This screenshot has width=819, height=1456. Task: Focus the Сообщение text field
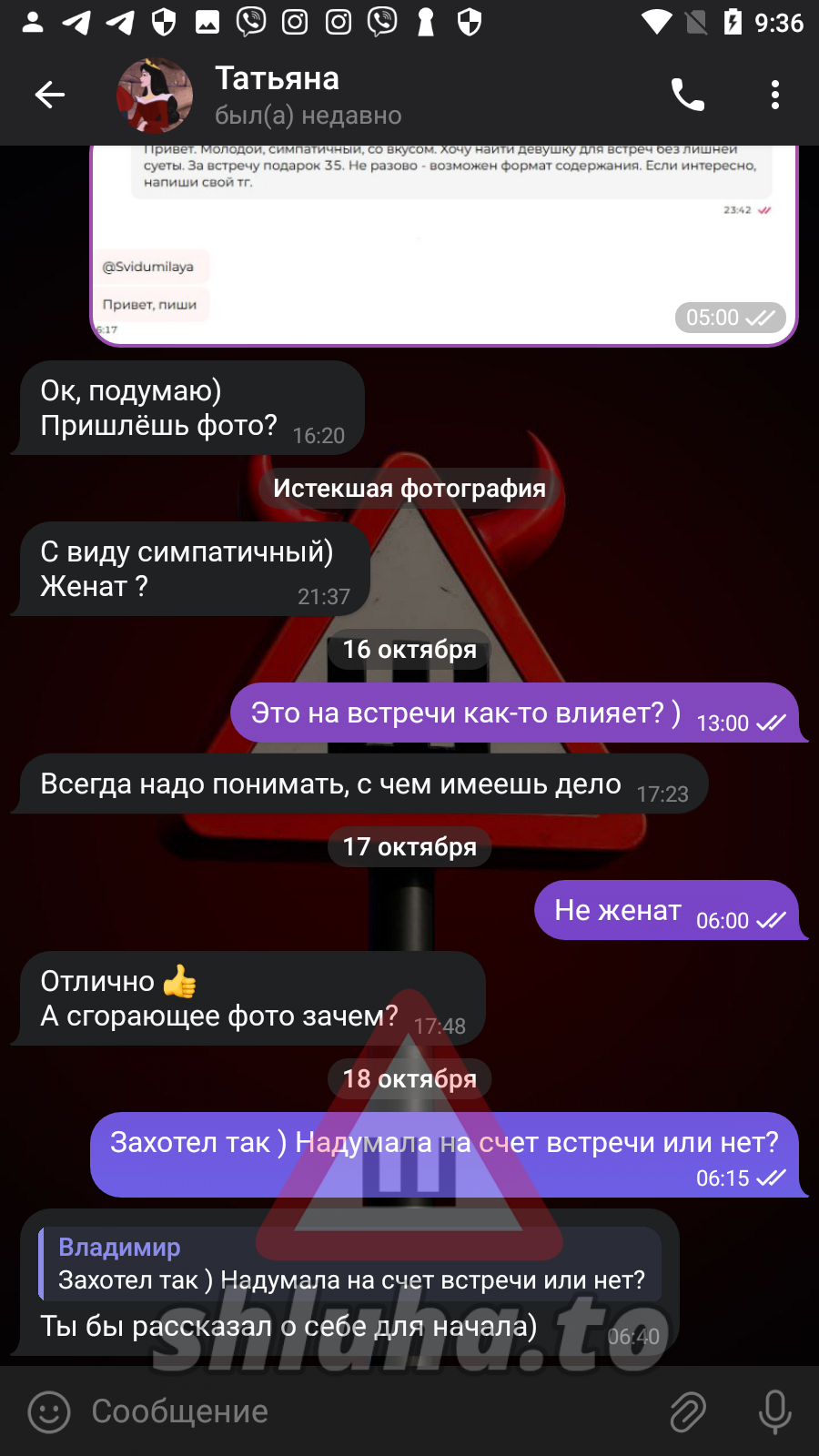(364, 1412)
